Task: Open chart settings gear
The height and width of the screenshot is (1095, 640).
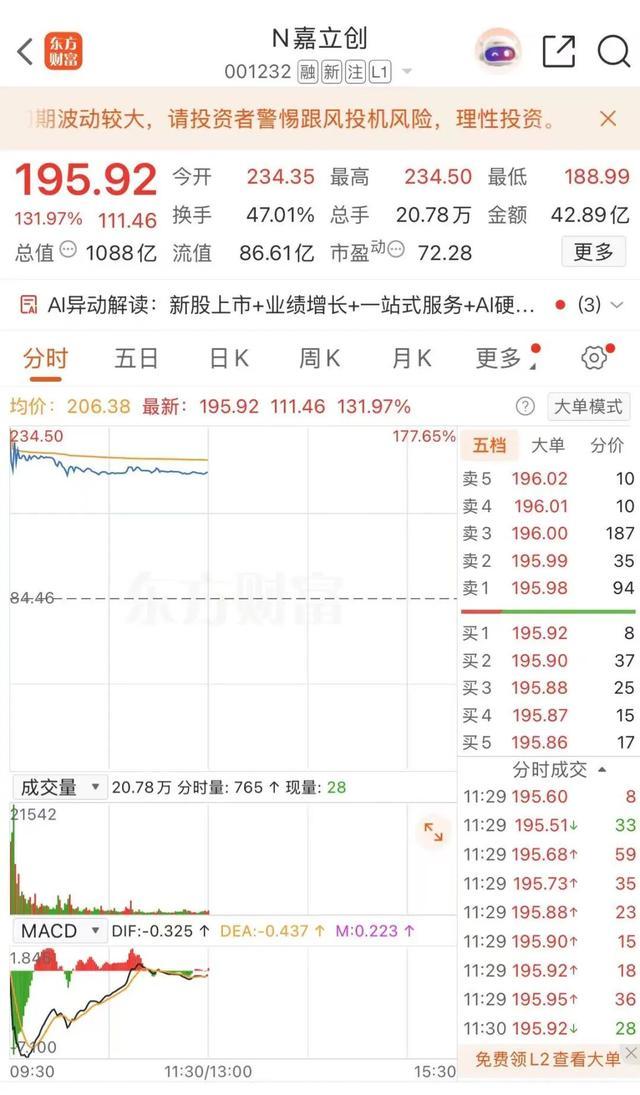Action: (x=595, y=358)
